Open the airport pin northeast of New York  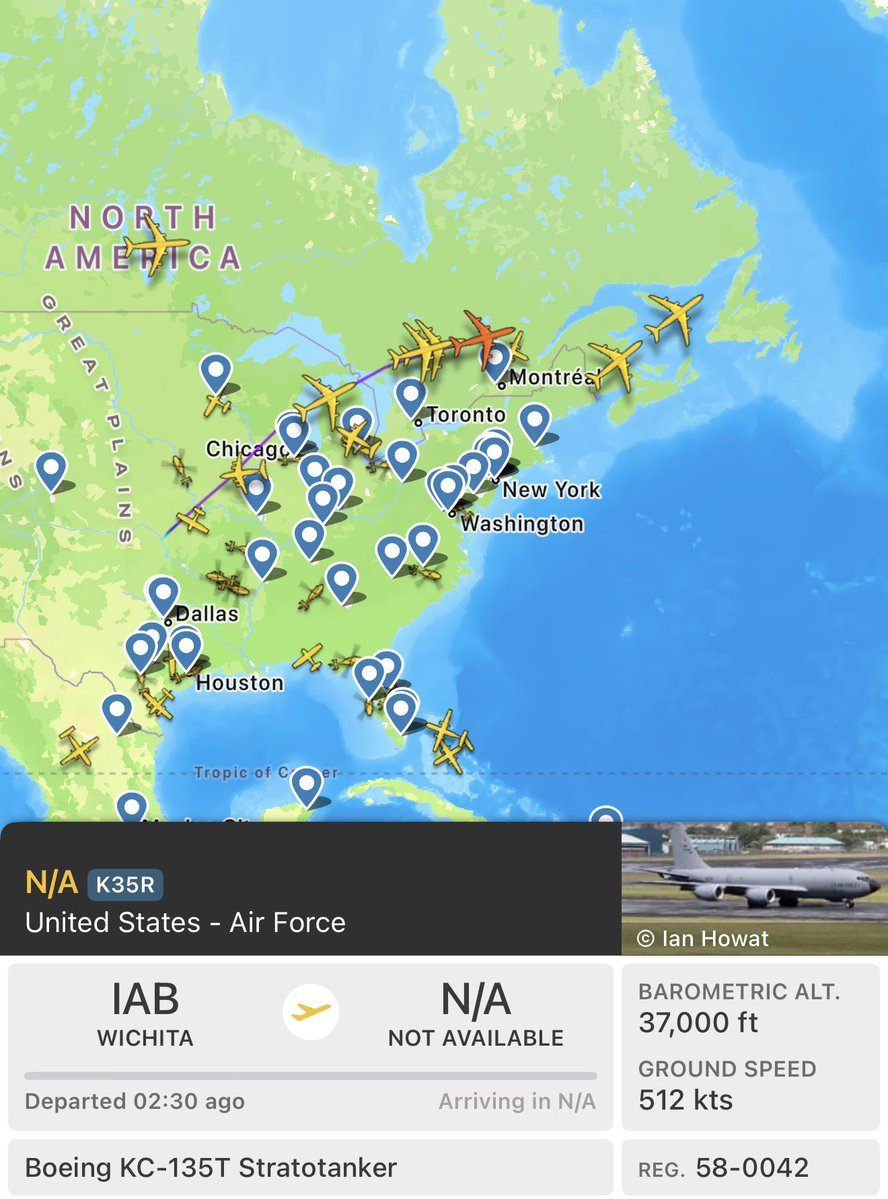click(535, 421)
